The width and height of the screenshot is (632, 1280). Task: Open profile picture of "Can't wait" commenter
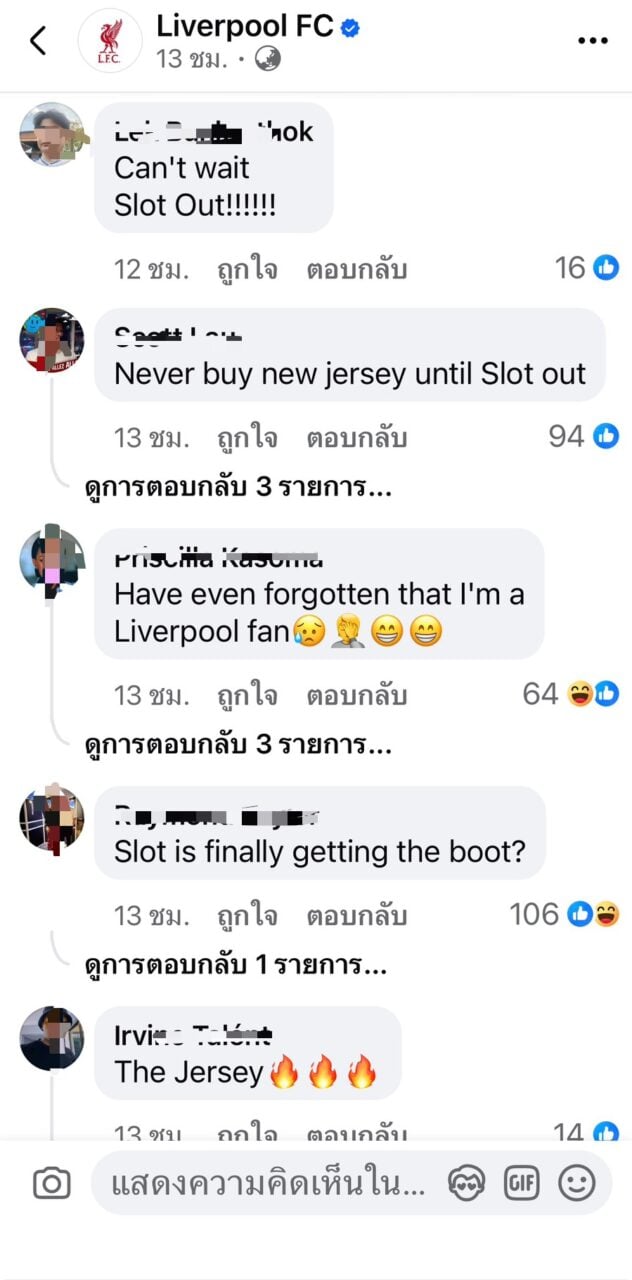pyautogui.click(x=51, y=134)
